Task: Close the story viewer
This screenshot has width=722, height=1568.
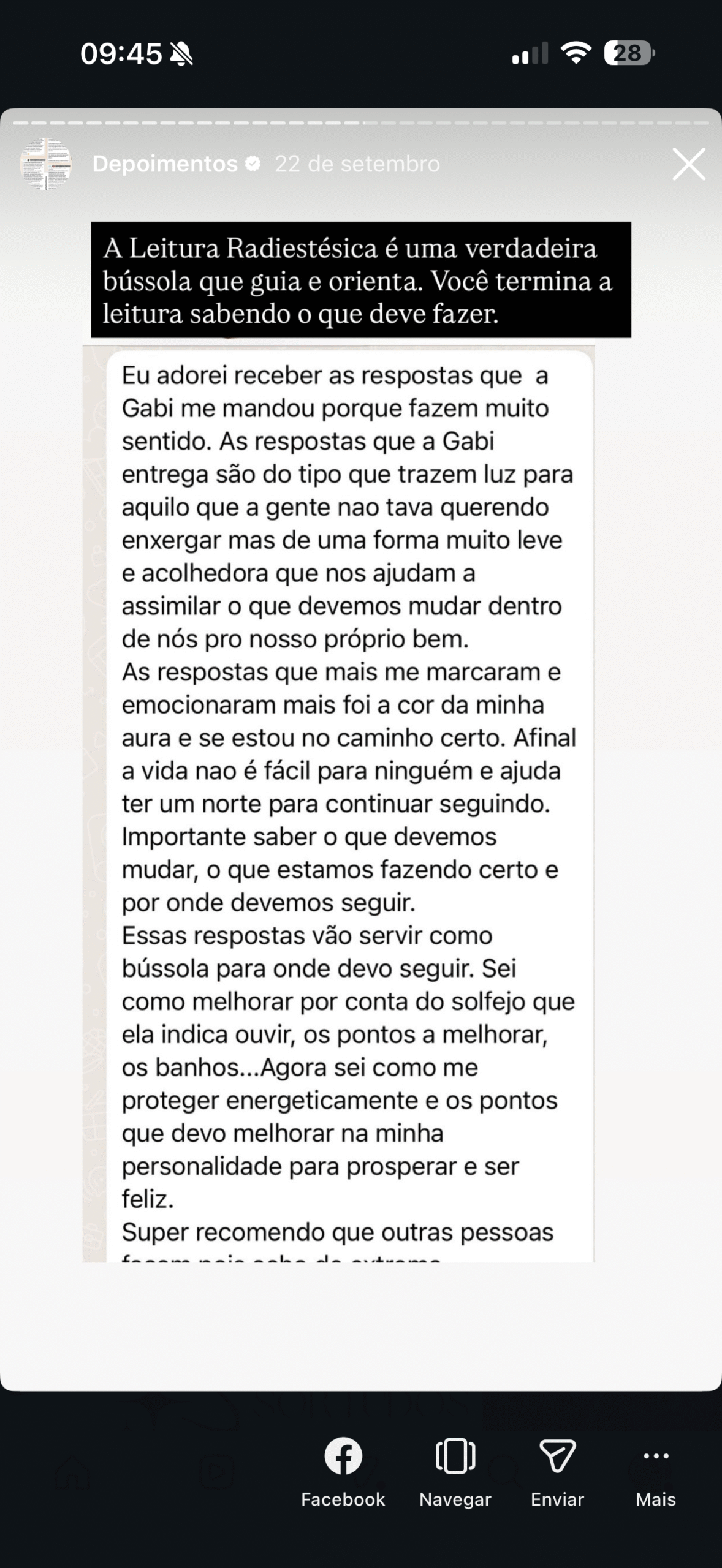Action: pos(688,164)
